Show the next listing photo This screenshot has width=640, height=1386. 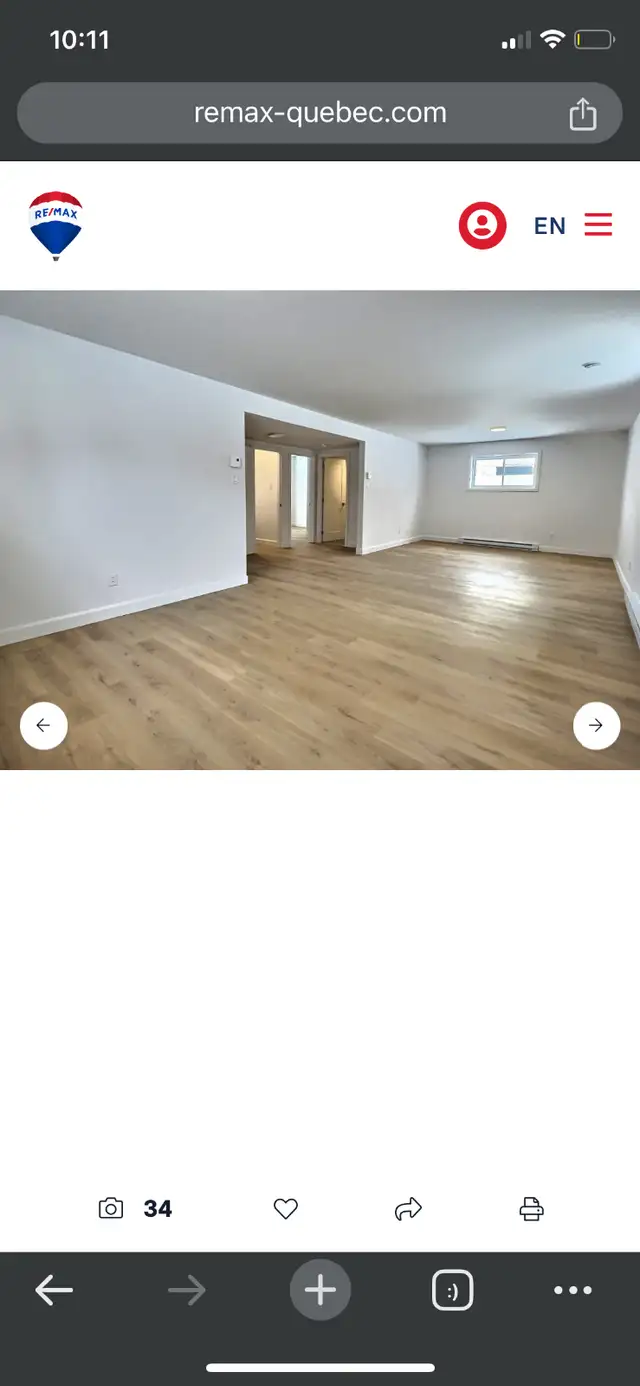click(x=596, y=725)
